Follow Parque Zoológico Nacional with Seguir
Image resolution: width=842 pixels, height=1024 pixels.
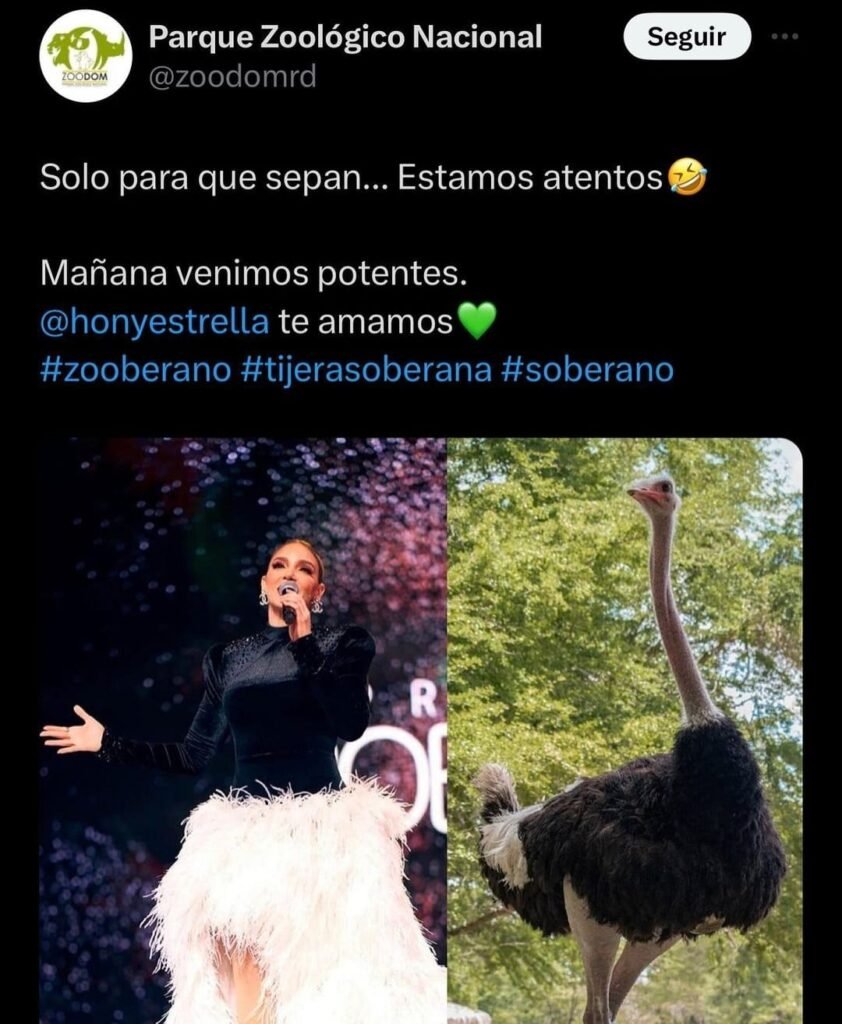coord(686,37)
